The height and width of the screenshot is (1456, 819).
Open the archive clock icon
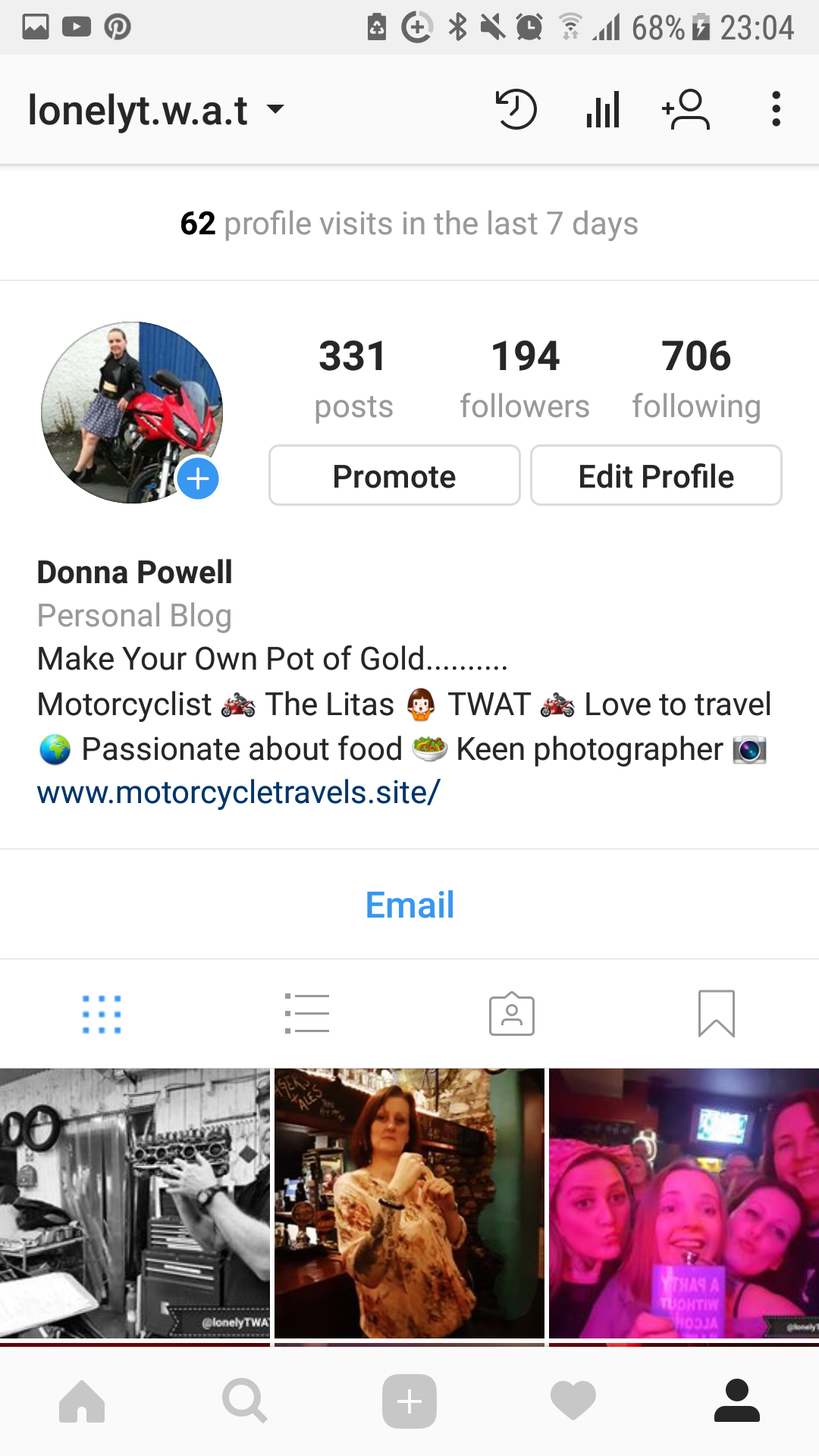(x=516, y=110)
